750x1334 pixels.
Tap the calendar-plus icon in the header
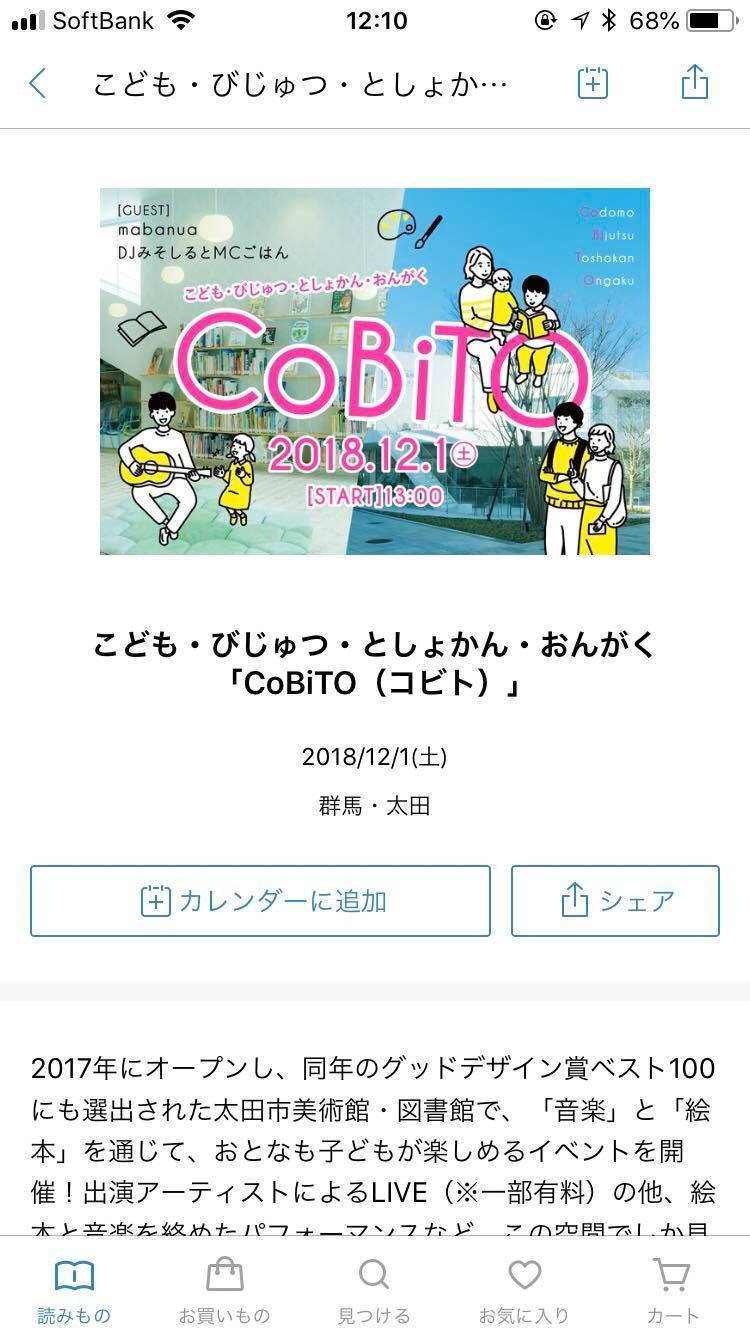coord(593,83)
